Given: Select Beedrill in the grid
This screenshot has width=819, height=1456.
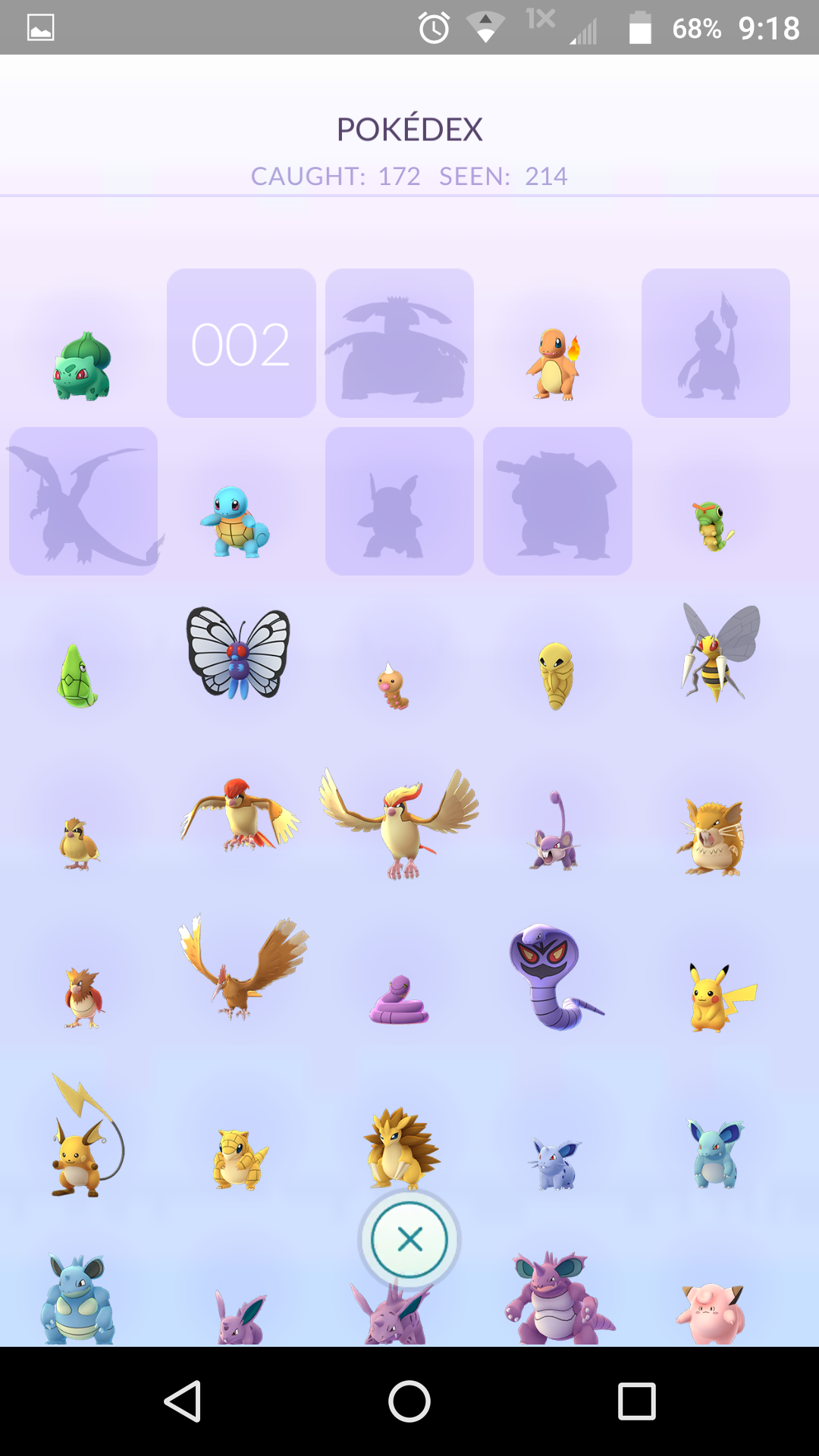Looking at the screenshot, I should pos(719,652).
